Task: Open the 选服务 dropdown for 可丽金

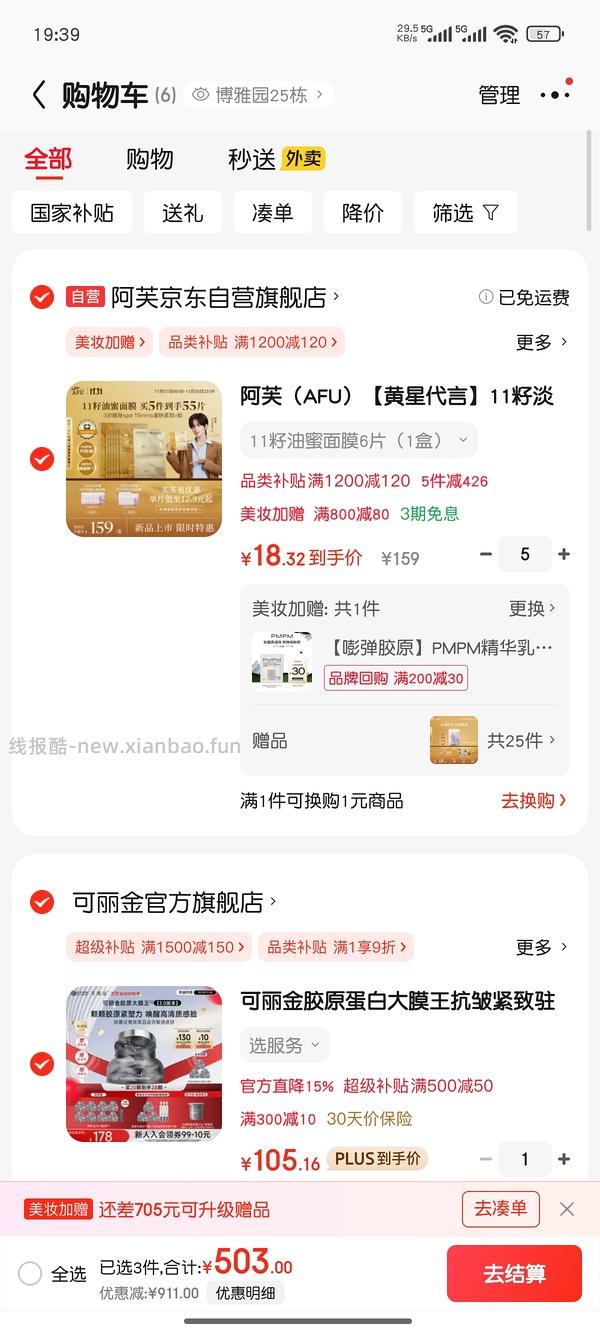Action: (284, 1045)
